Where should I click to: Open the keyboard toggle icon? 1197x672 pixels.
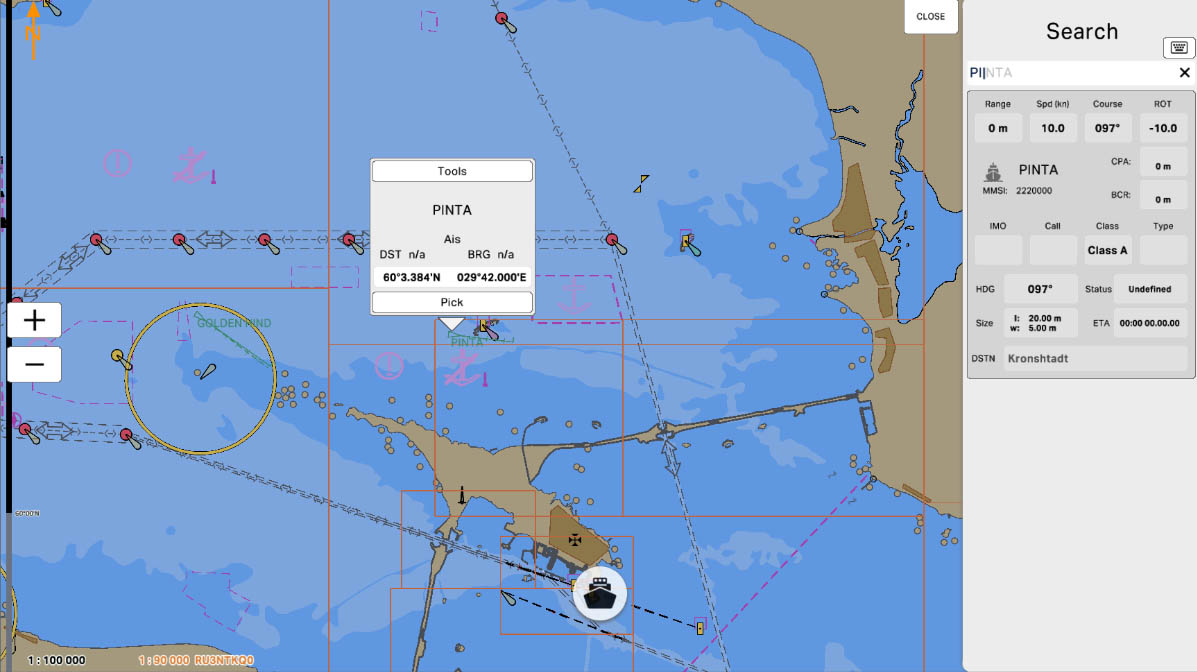(x=1180, y=48)
